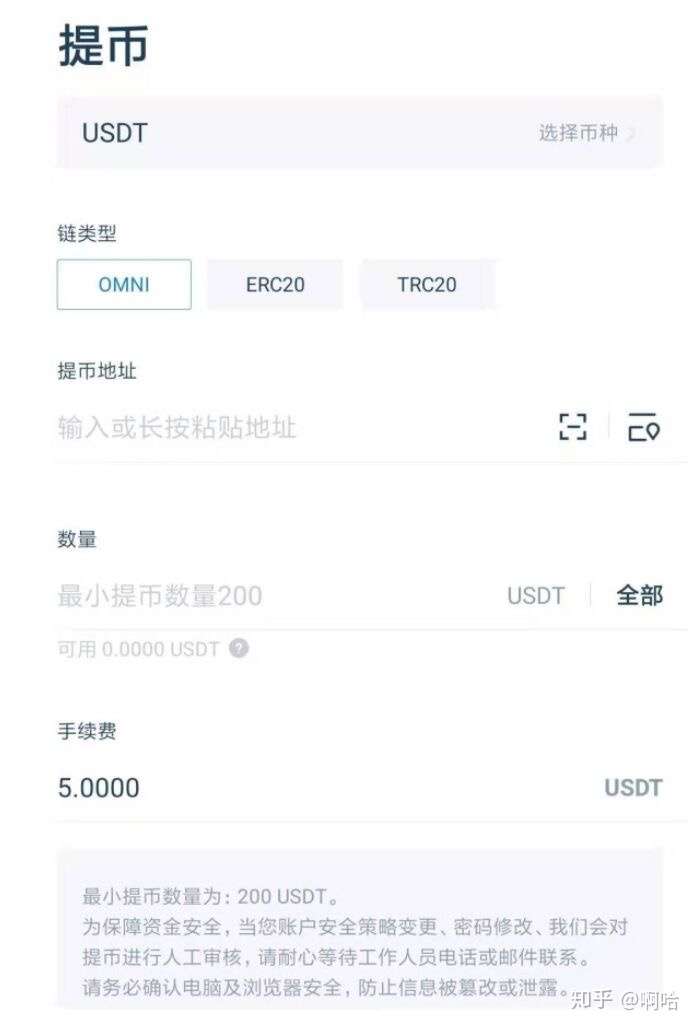Viewport: 697px width, 1028px height.
Task: Open the help icon beside available balance
Action: point(238,648)
